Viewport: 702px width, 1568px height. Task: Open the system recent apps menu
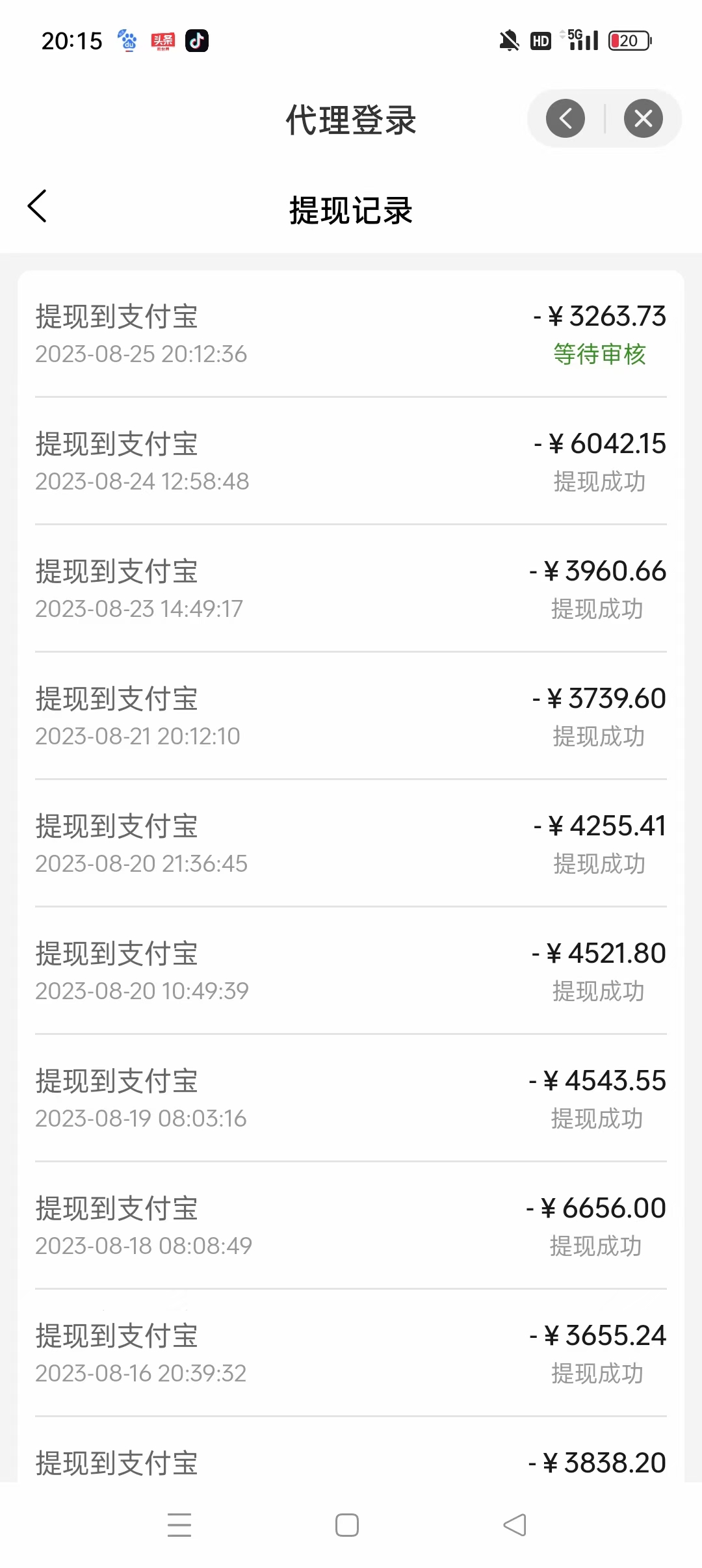(179, 1525)
